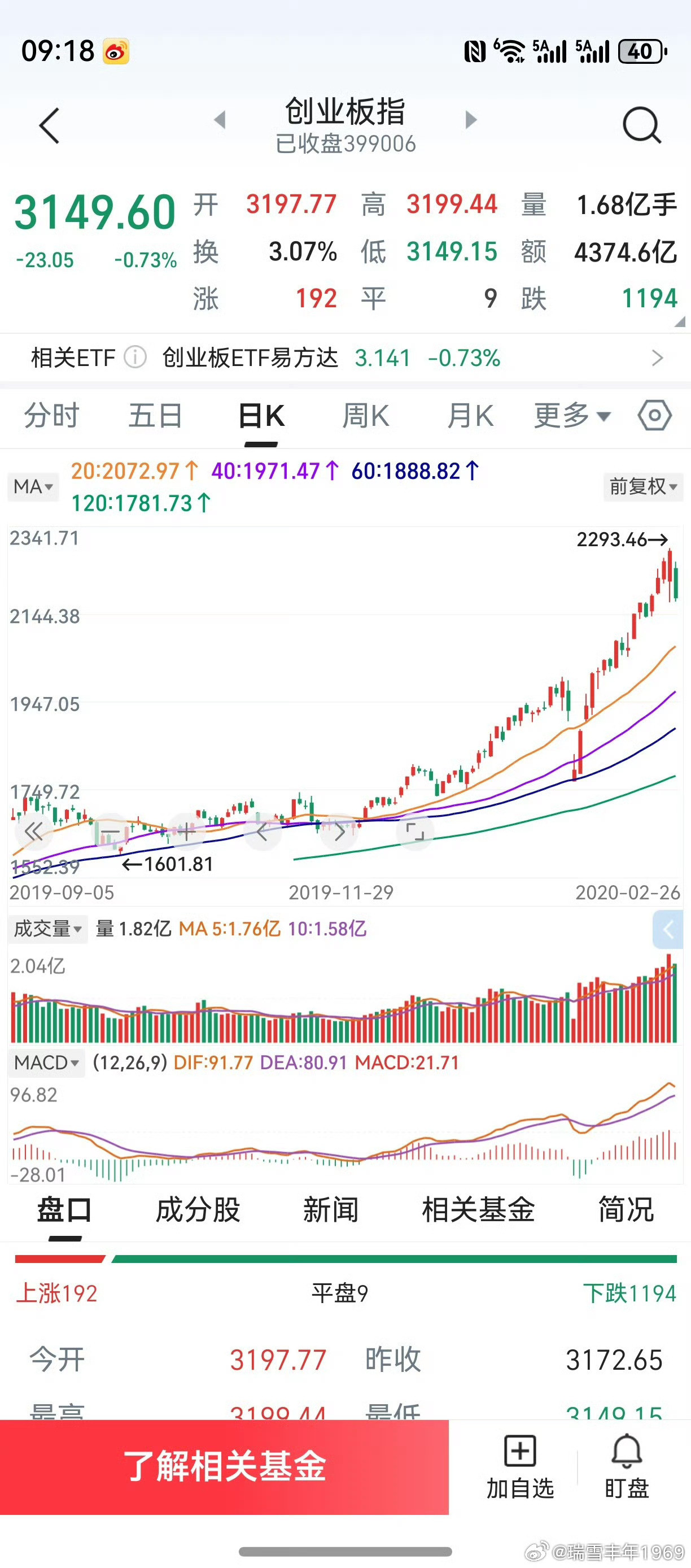Open the MA indicator dropdown
Image resolution: width=691 pixels, height=1568 pixels.
point(32,486)
